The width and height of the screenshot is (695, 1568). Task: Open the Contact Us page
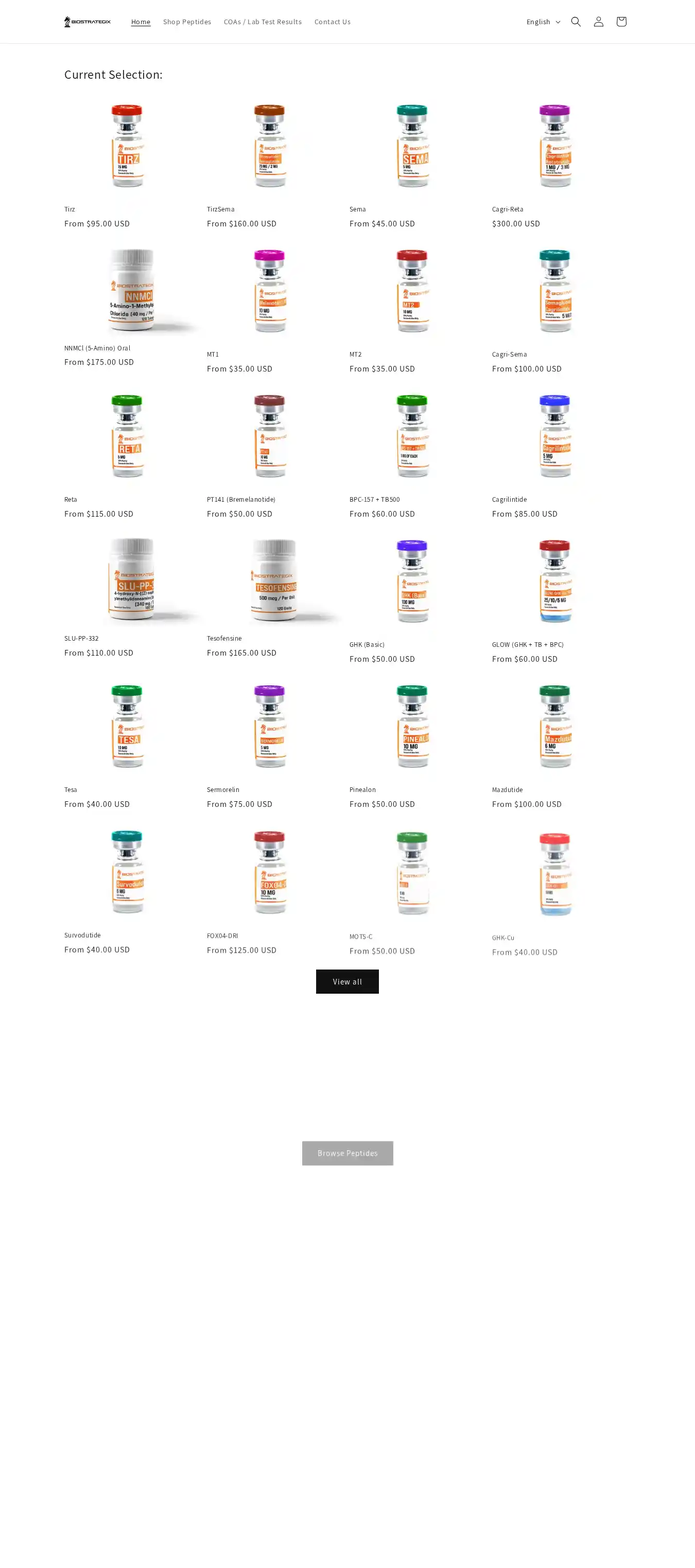coord(332,22)
